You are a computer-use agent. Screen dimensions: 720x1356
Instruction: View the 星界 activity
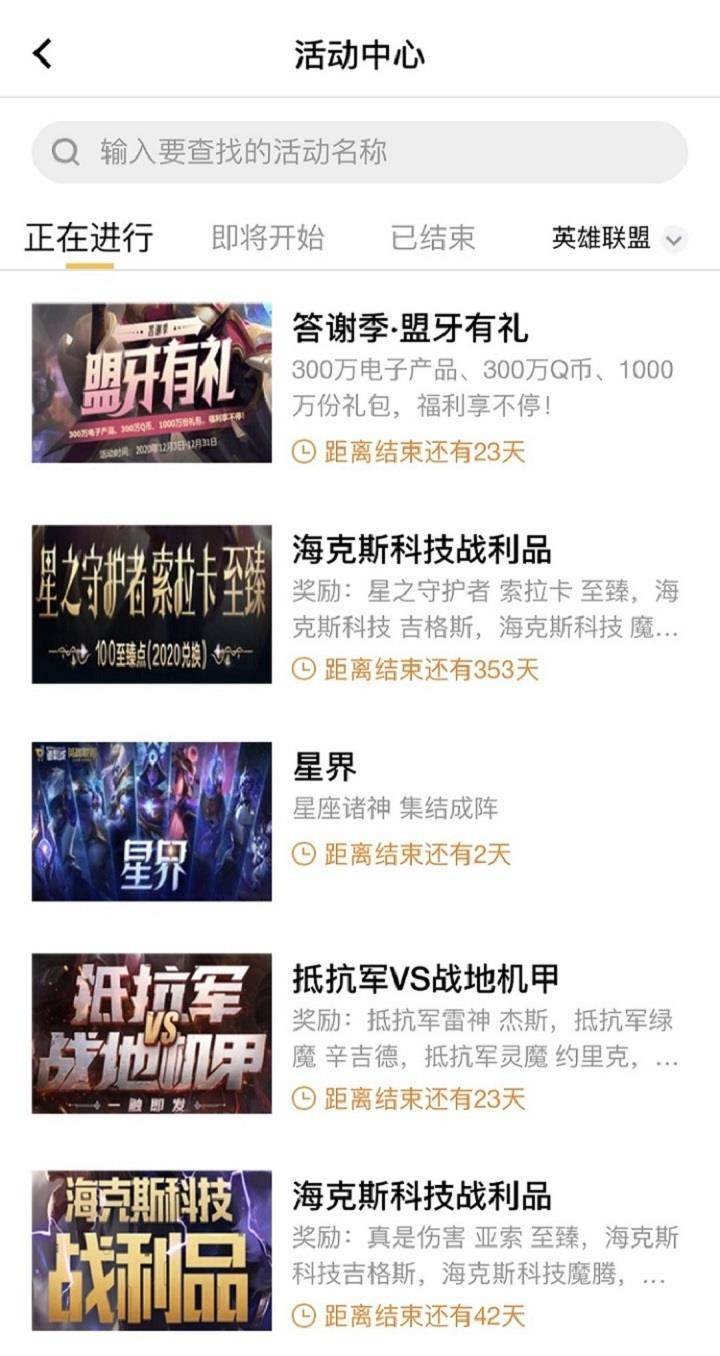tap(360, 821)
